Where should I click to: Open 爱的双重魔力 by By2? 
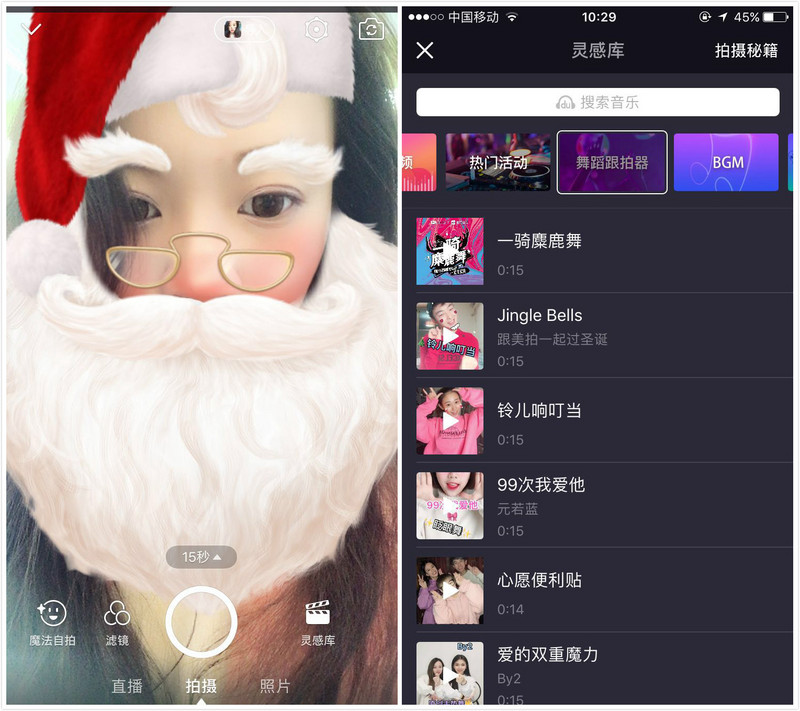pos(547,655)
